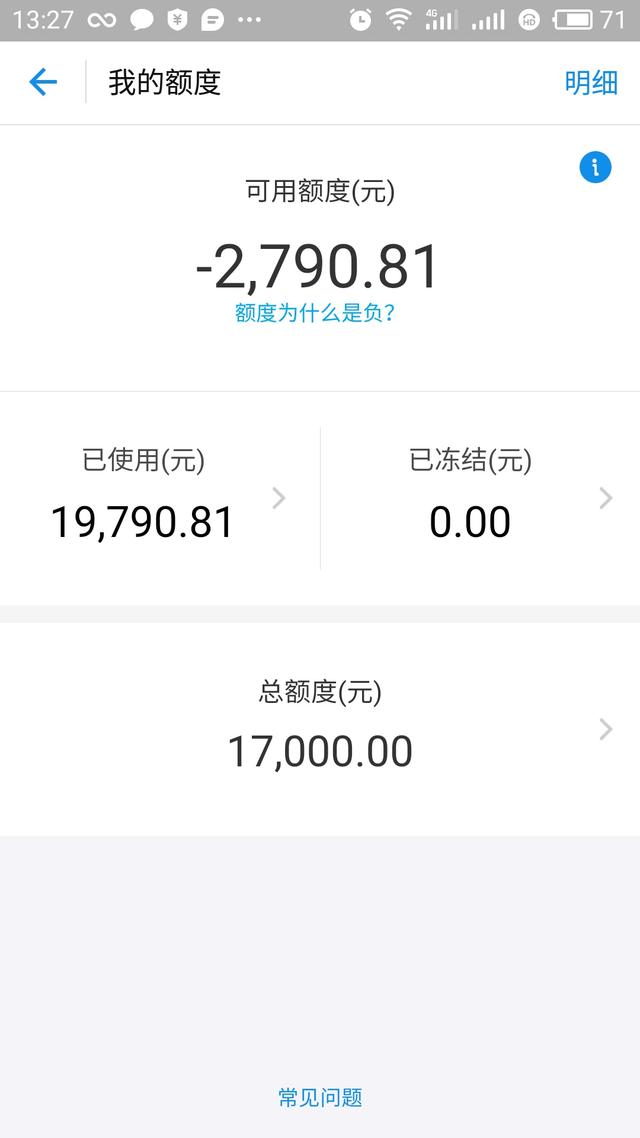Tap the blue info icon

click(x=595, y=168)
